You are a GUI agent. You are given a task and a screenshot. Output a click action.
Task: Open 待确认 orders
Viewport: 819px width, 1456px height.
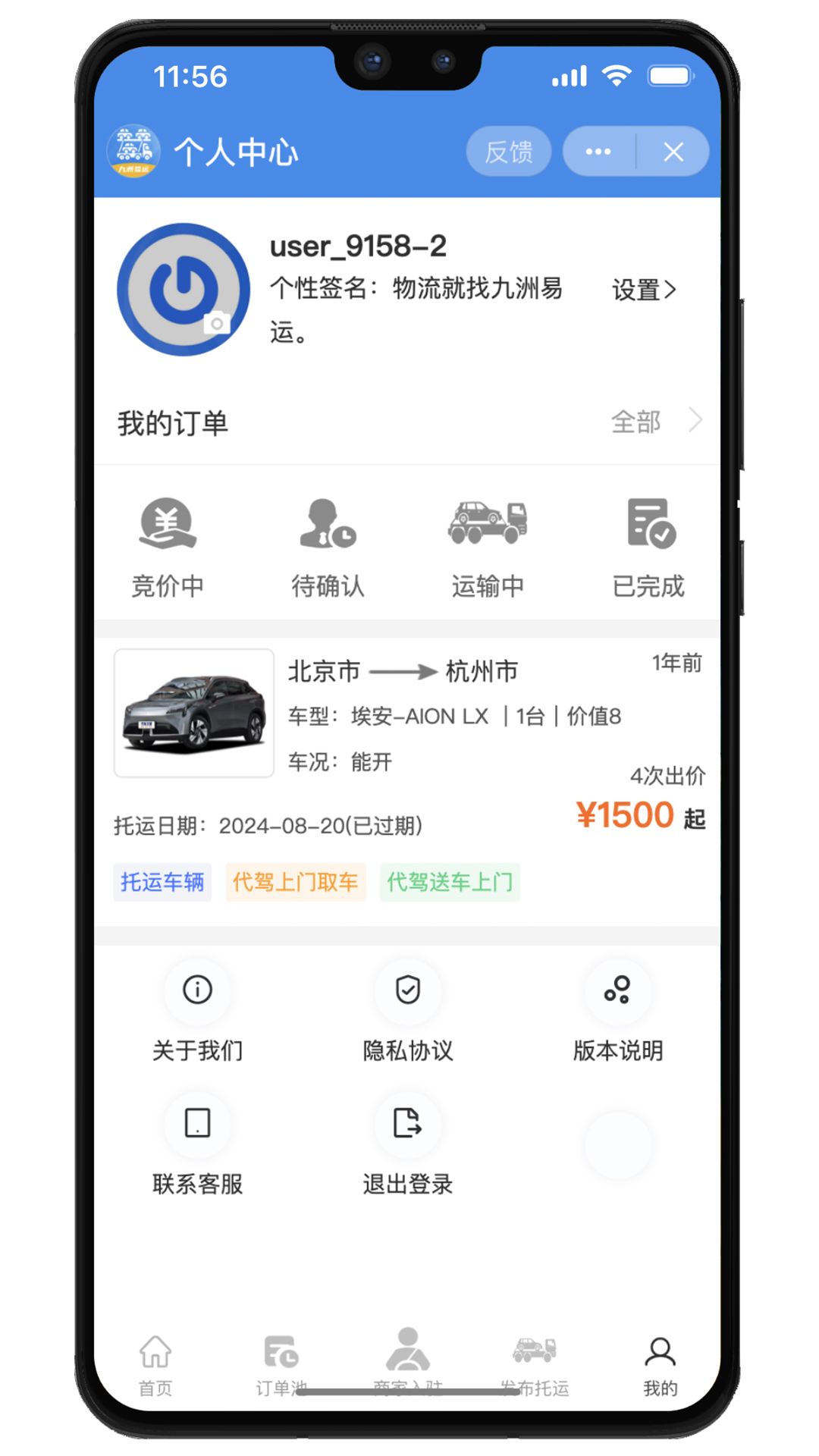pyautogui.click(x=328, y=548)
